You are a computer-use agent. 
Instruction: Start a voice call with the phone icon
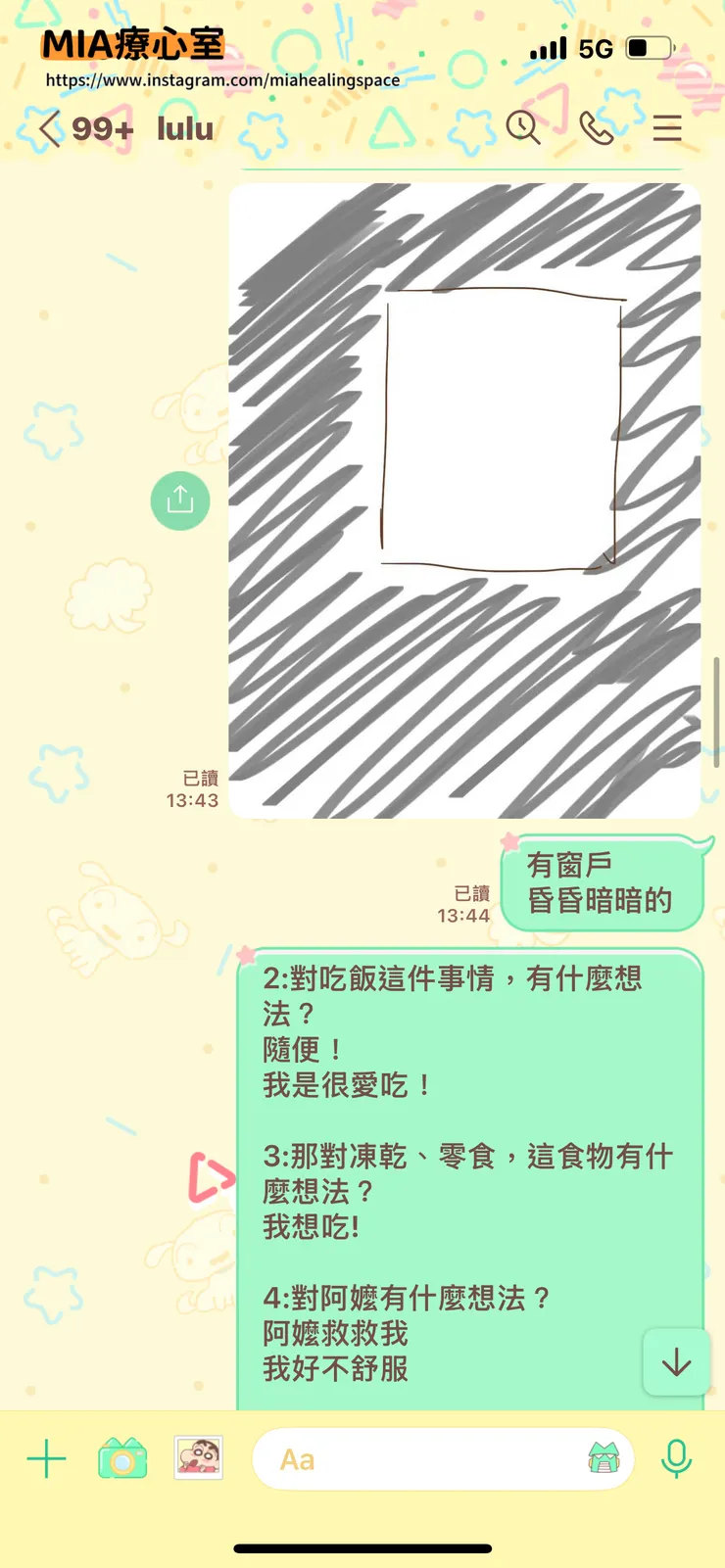click(598, 127)
